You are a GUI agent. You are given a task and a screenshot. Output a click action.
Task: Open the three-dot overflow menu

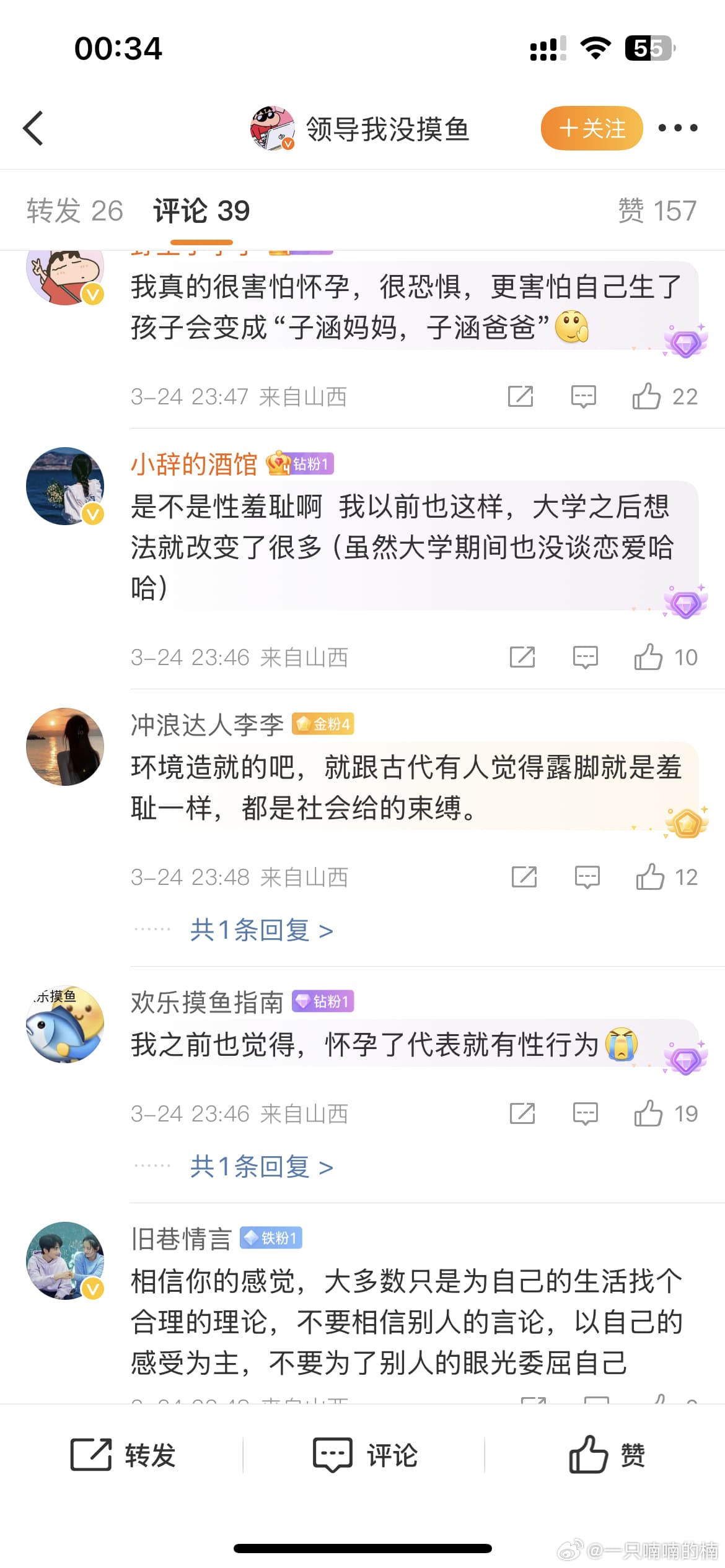677,128
